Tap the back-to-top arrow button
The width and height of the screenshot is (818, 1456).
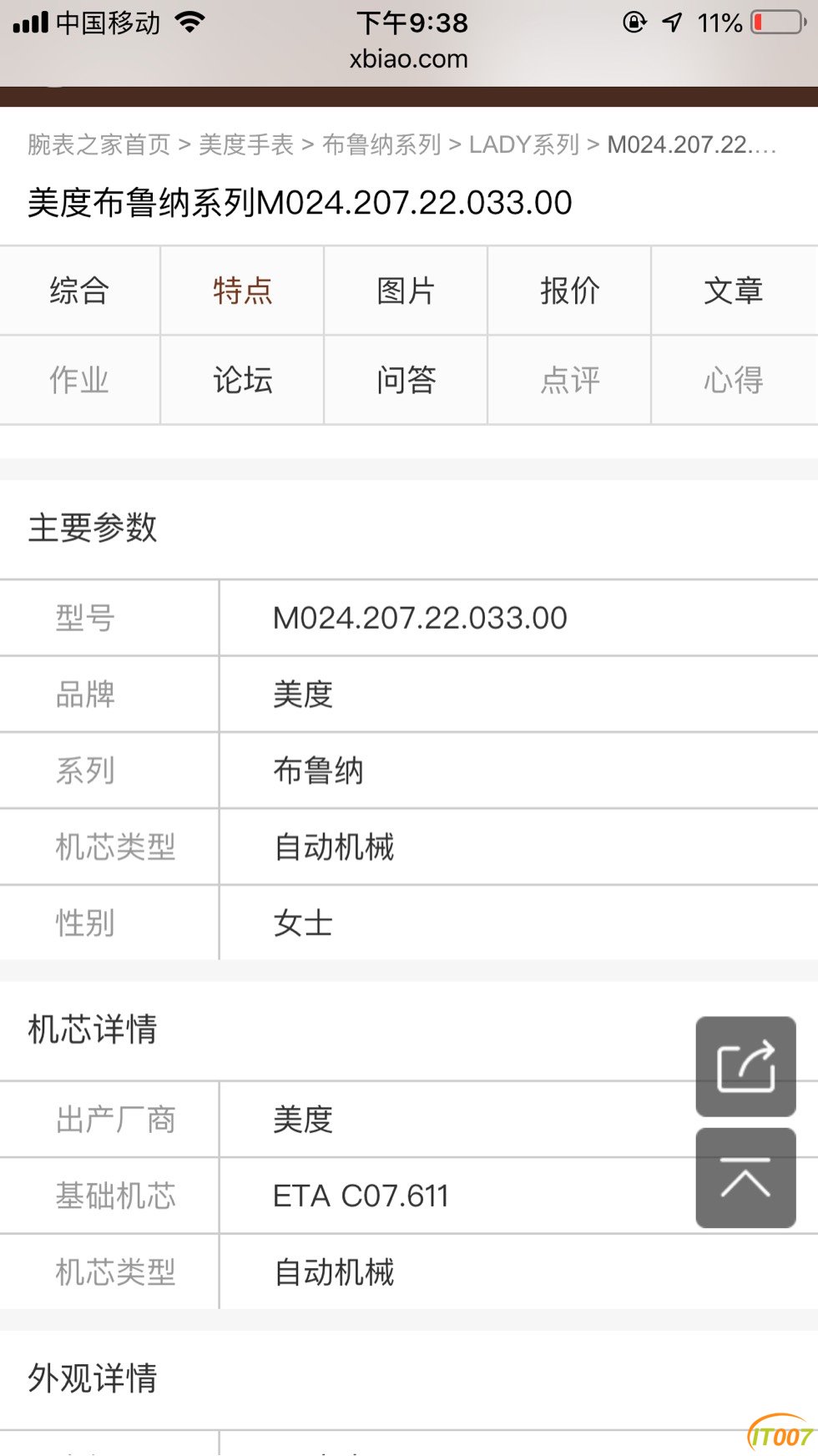click(x=745, y=1178)
